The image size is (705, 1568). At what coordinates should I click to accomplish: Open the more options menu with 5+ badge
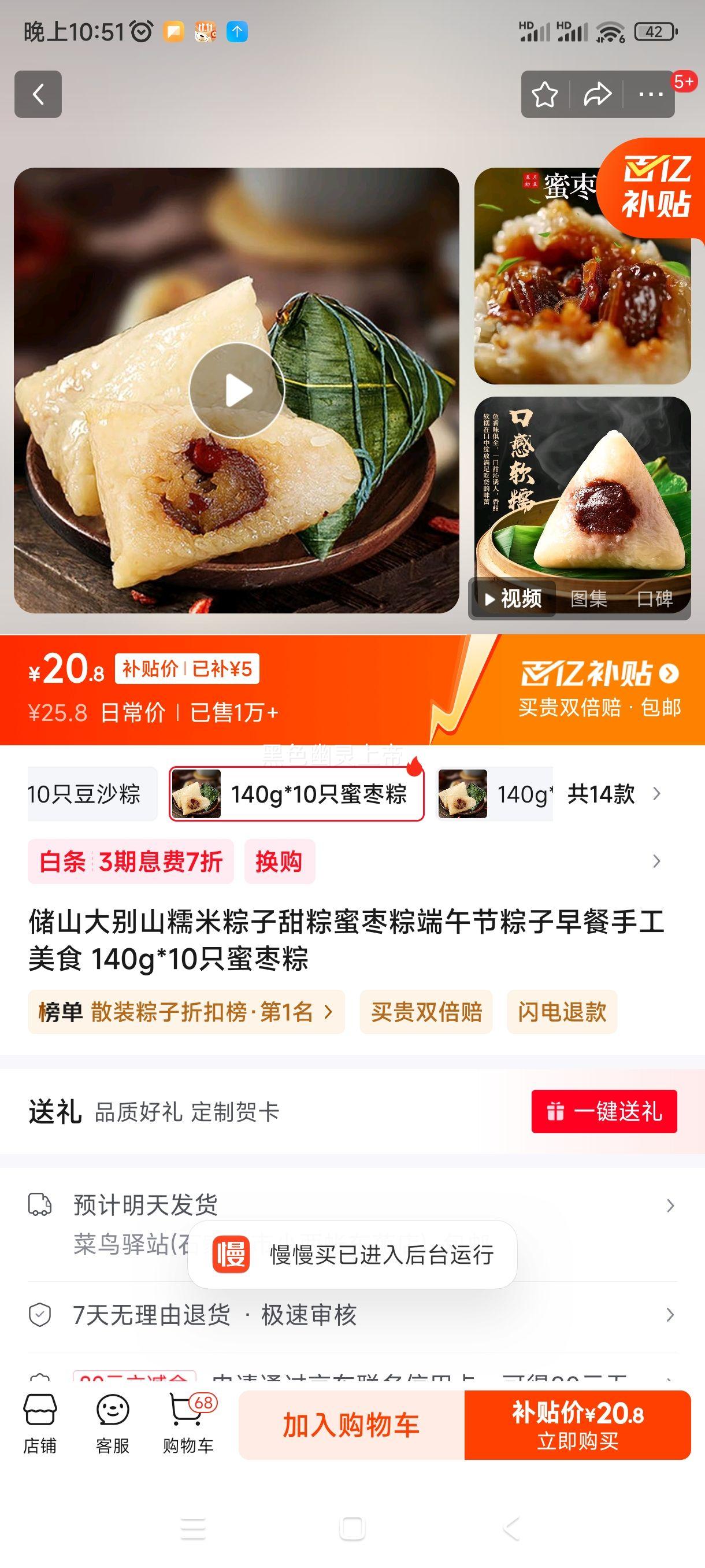(650, 94)
